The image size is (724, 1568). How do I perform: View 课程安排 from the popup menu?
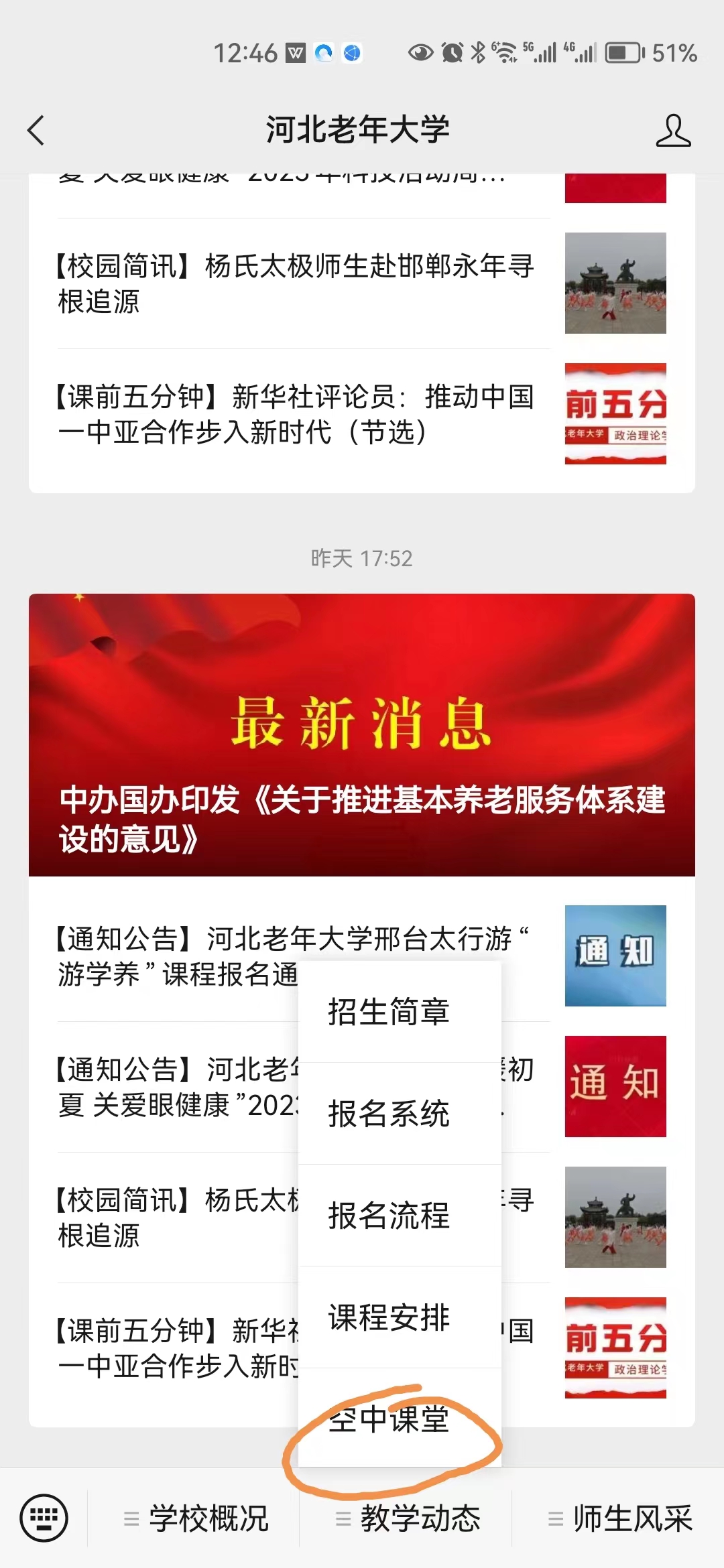click(x=389, y=1317)
